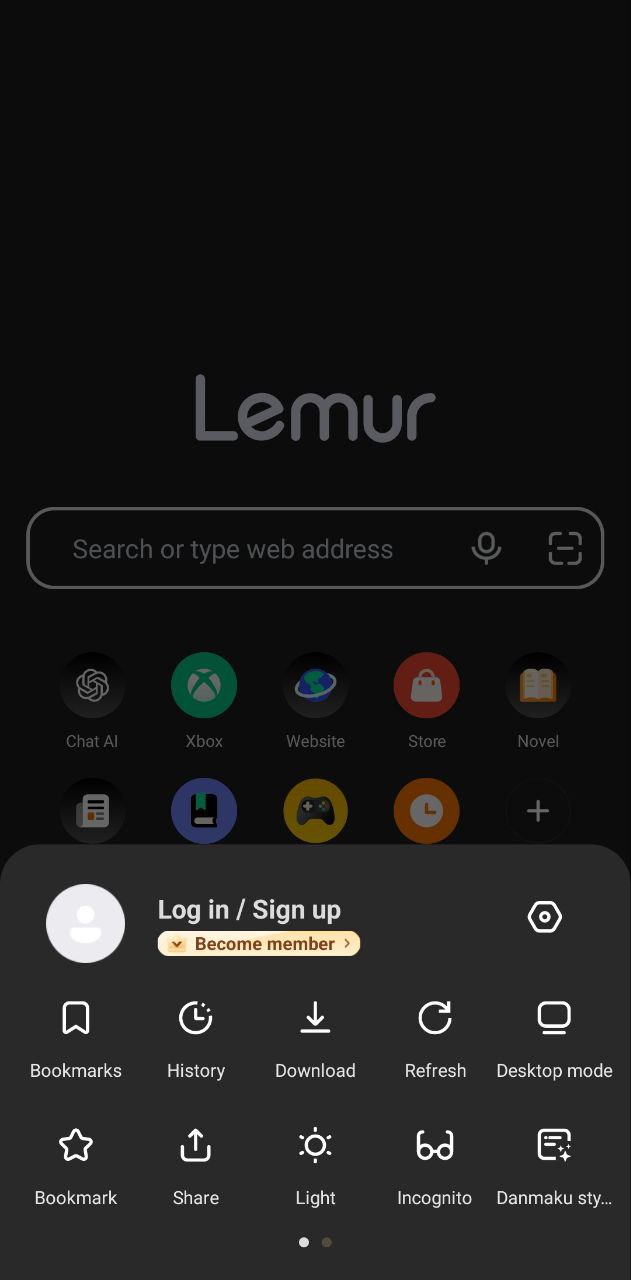Open settings via the hexagon gear icon
The image size is (631, 1280).
(x=545, y=917)
